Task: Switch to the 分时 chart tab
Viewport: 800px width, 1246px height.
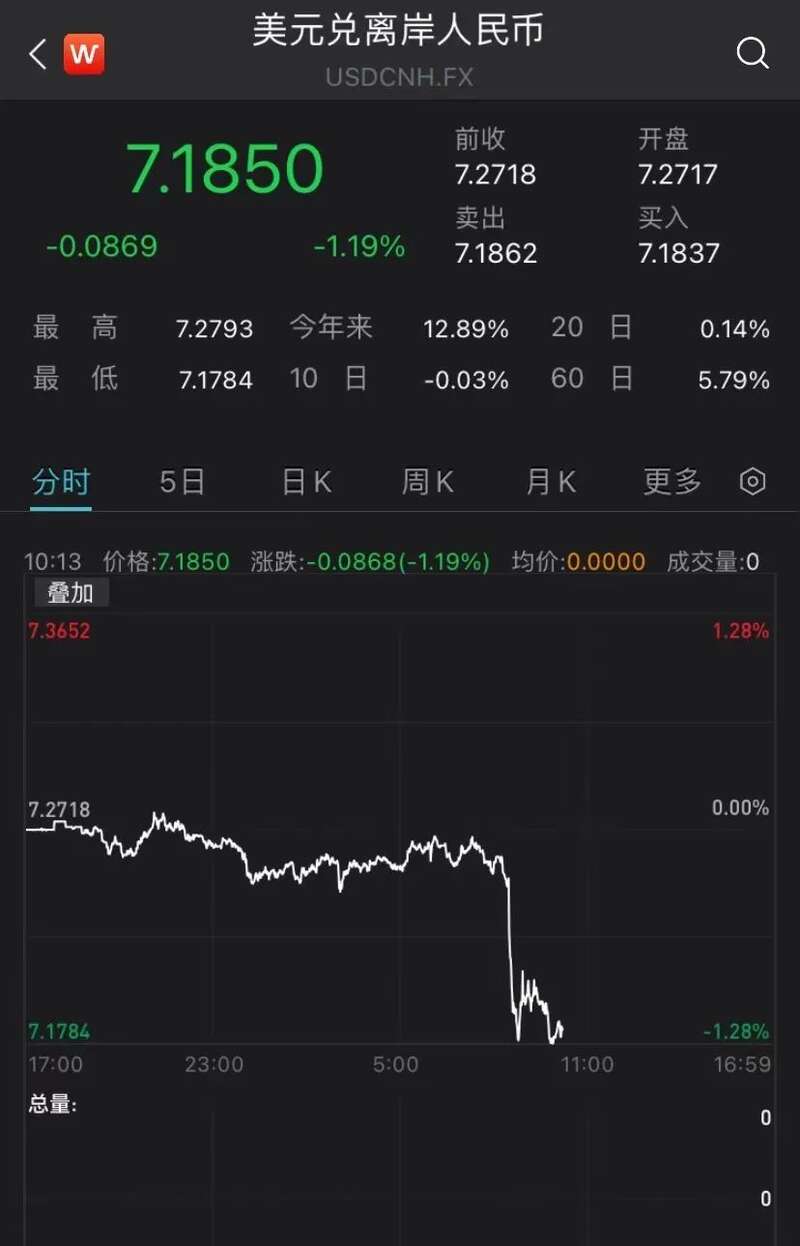Action: 61,483
